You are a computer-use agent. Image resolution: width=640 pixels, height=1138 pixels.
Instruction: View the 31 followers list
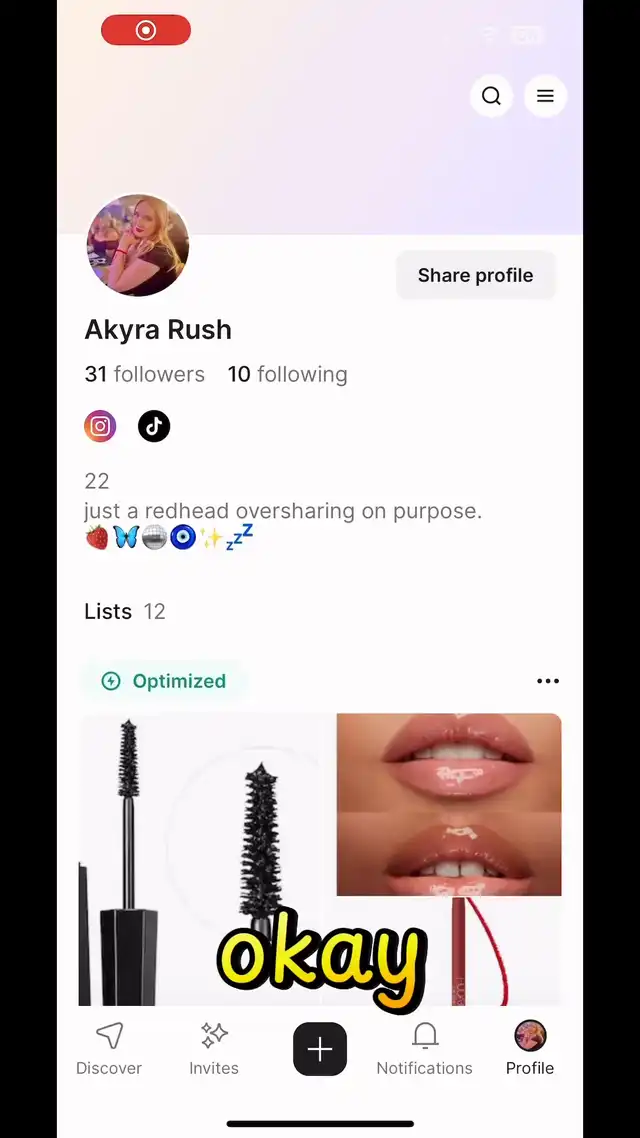pyautogui.click(x=144, y=374)
